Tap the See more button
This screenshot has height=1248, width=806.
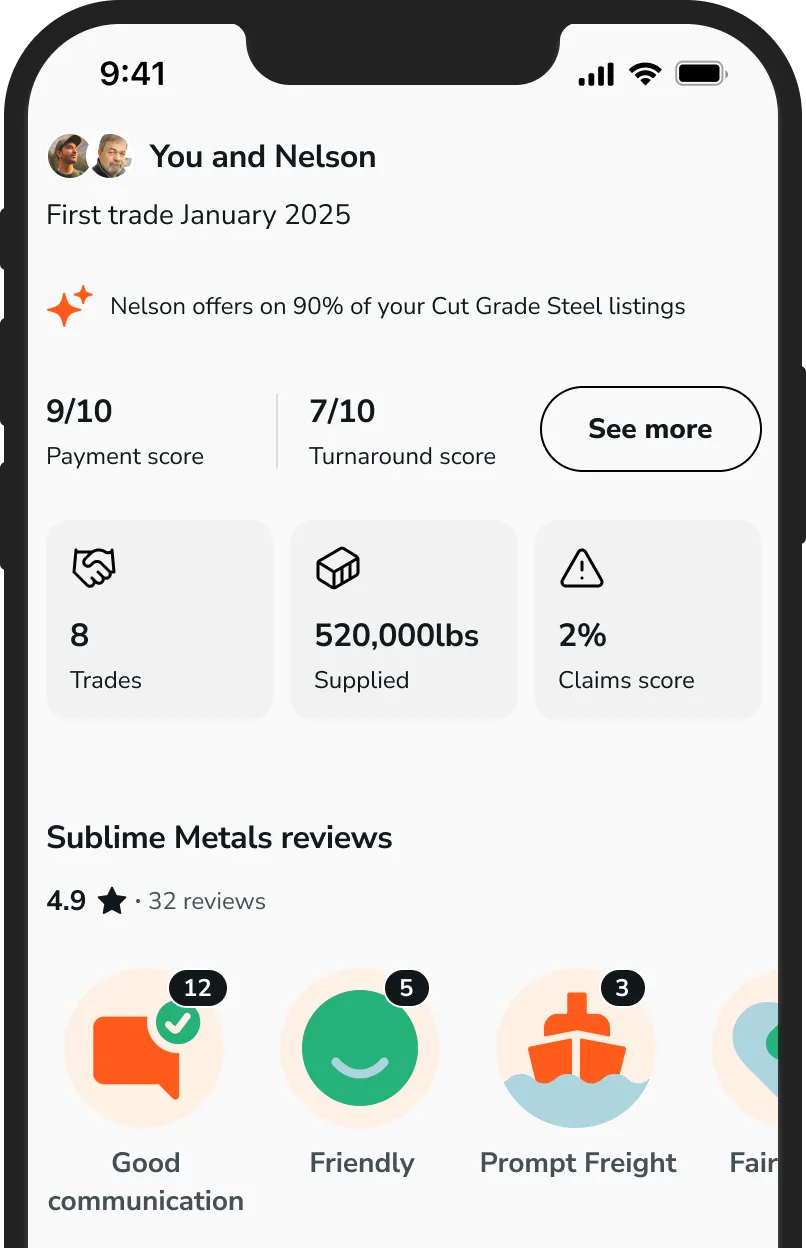(650, 429)
